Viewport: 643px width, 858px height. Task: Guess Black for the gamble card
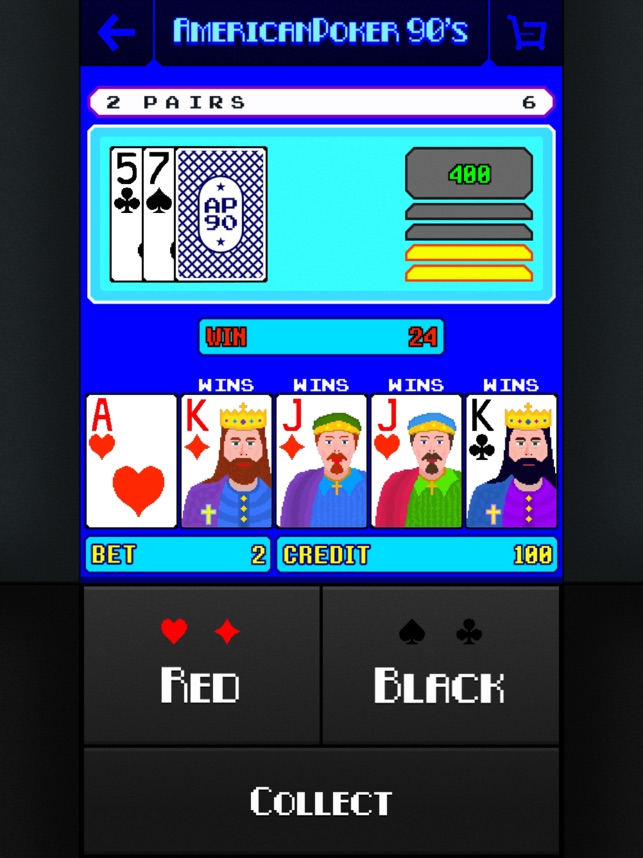tap(440, 665)
